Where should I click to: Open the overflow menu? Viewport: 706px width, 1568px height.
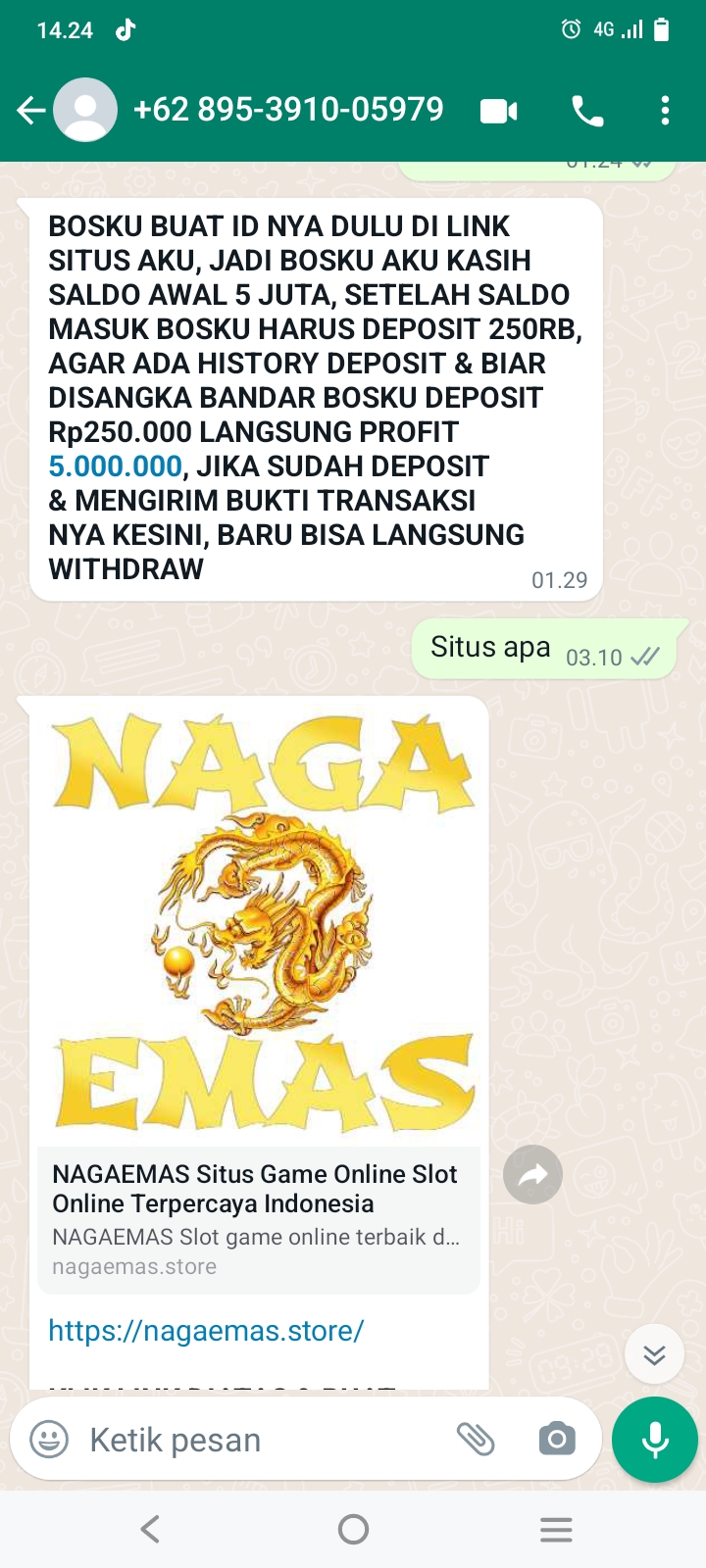click(665, 111)
